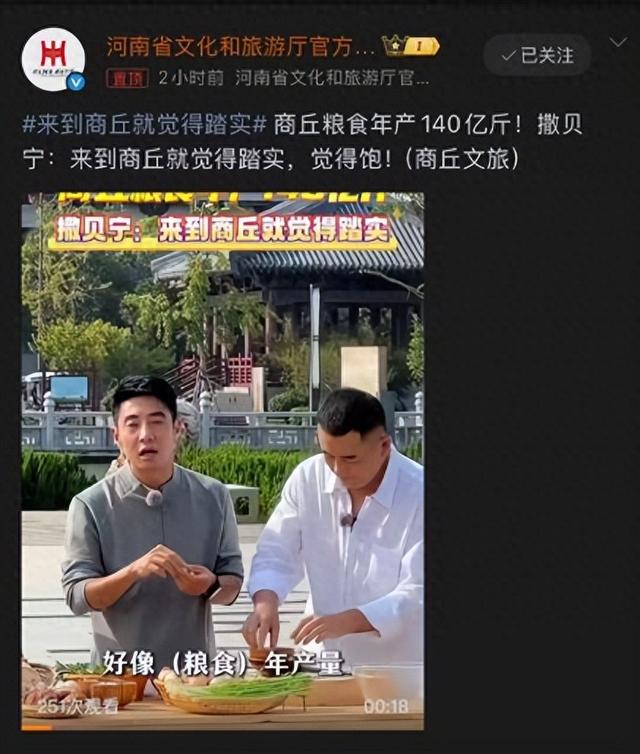Tap the 已关注 follow button
This screenshot has width=640, height=754.
point(537,55)
